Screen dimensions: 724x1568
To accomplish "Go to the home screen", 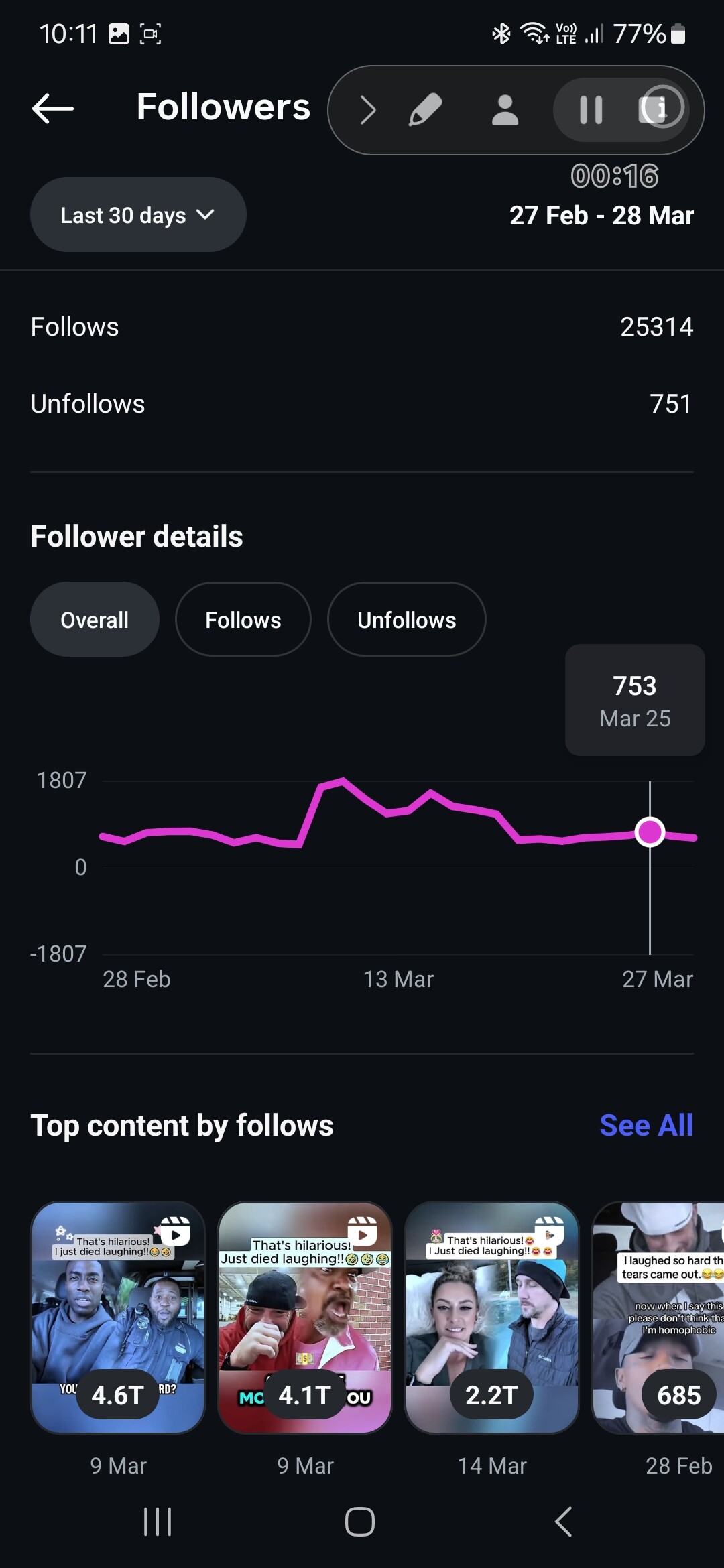I will [360, 1522].
